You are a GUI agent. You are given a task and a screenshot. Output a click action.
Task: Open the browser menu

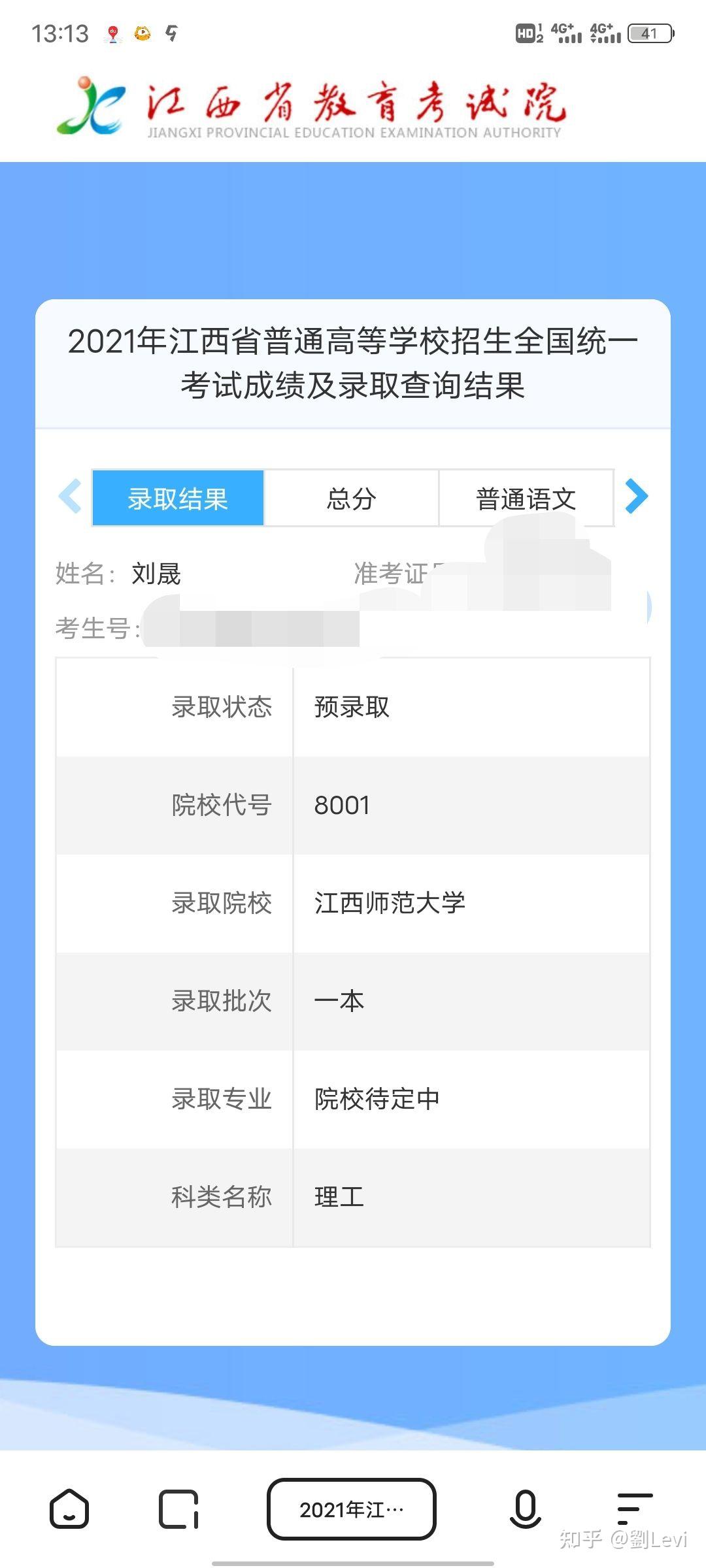pyautogui.click(x=634, y=1509)
